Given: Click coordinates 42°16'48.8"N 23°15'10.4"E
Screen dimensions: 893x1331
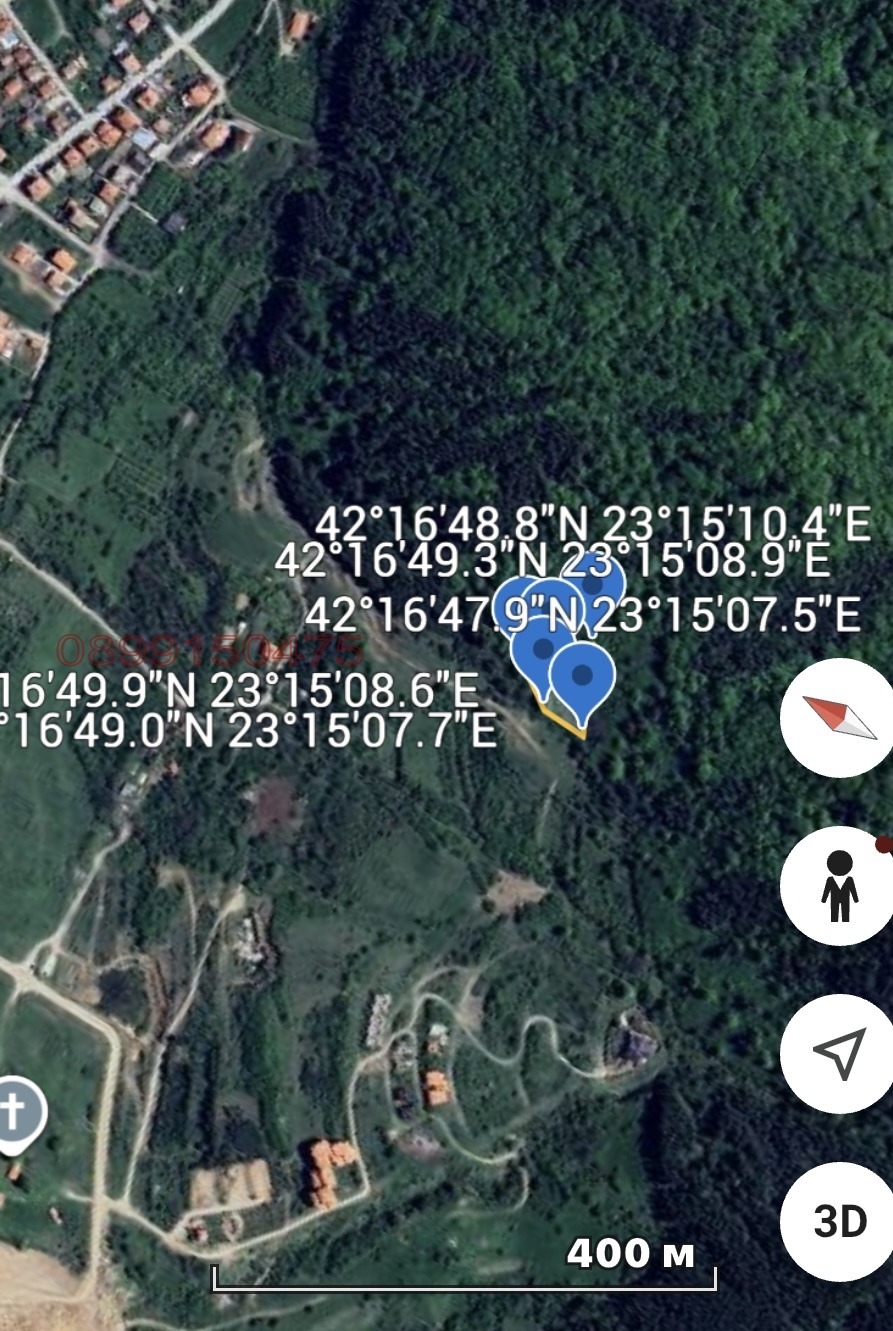Looking at the screenshot, I should click(593, 524).
